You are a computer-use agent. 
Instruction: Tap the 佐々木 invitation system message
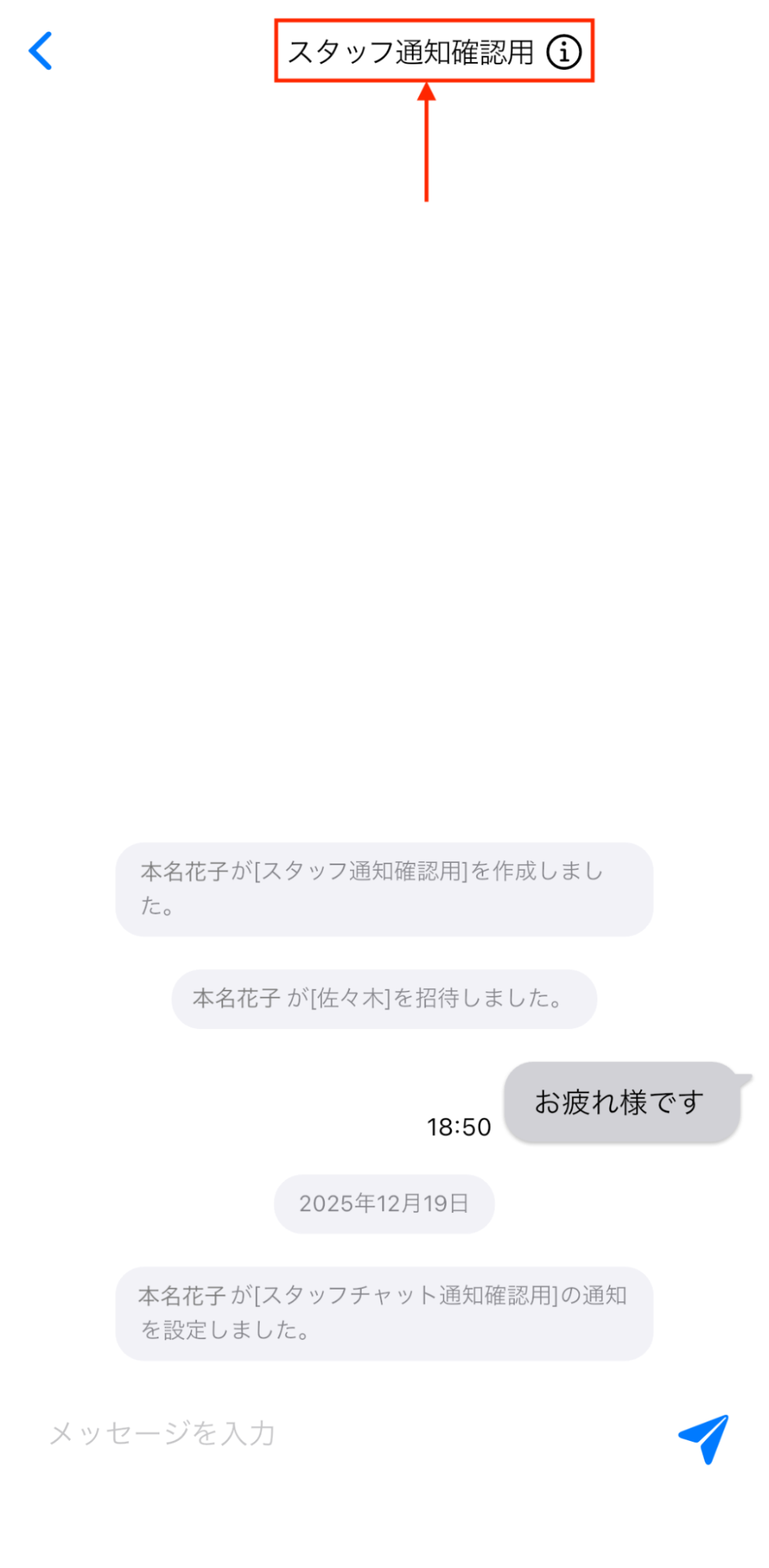tap(383, 999)
